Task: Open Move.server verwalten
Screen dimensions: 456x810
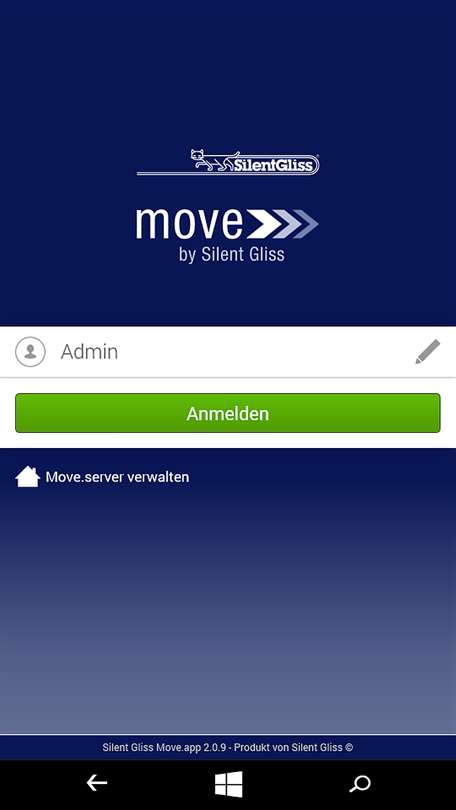Action: tap(102, 476)
